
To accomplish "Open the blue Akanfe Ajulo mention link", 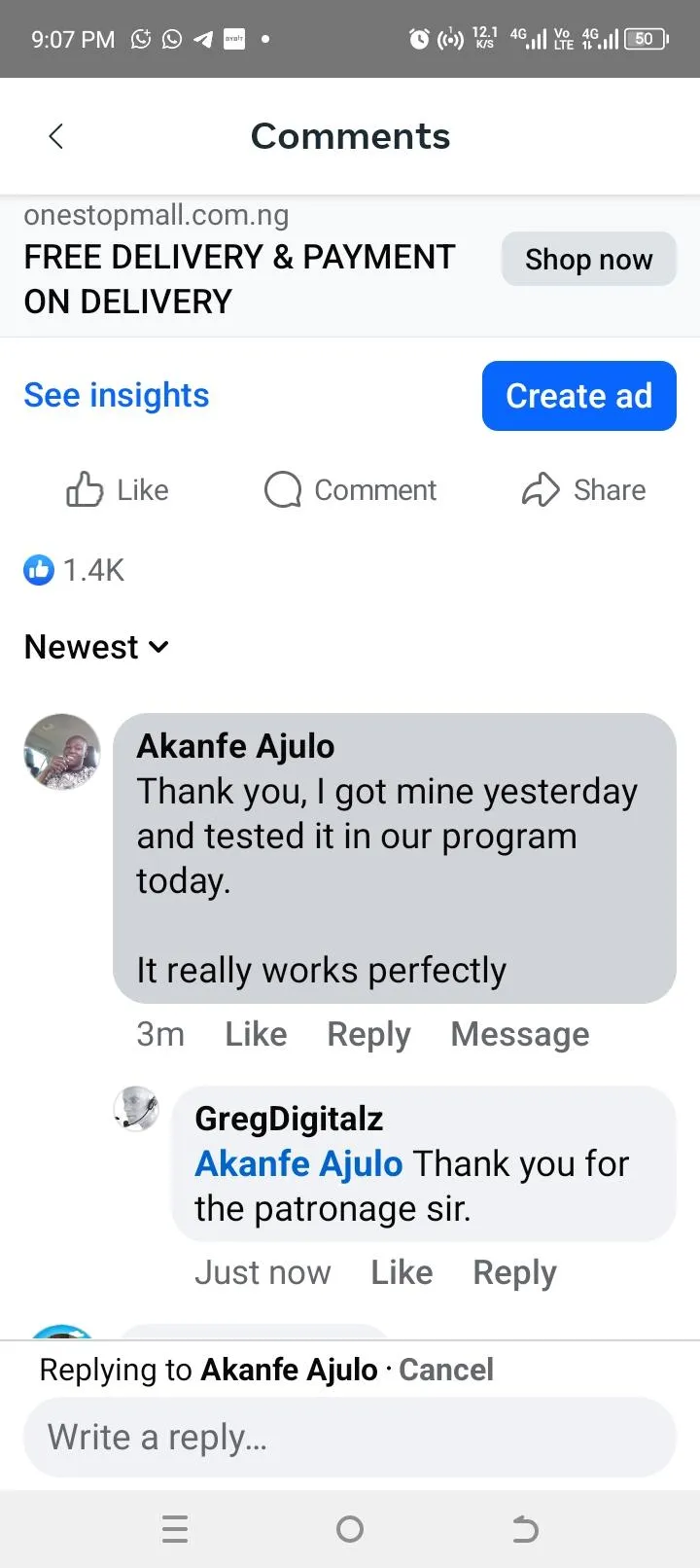I will (x=298, y=1164).
